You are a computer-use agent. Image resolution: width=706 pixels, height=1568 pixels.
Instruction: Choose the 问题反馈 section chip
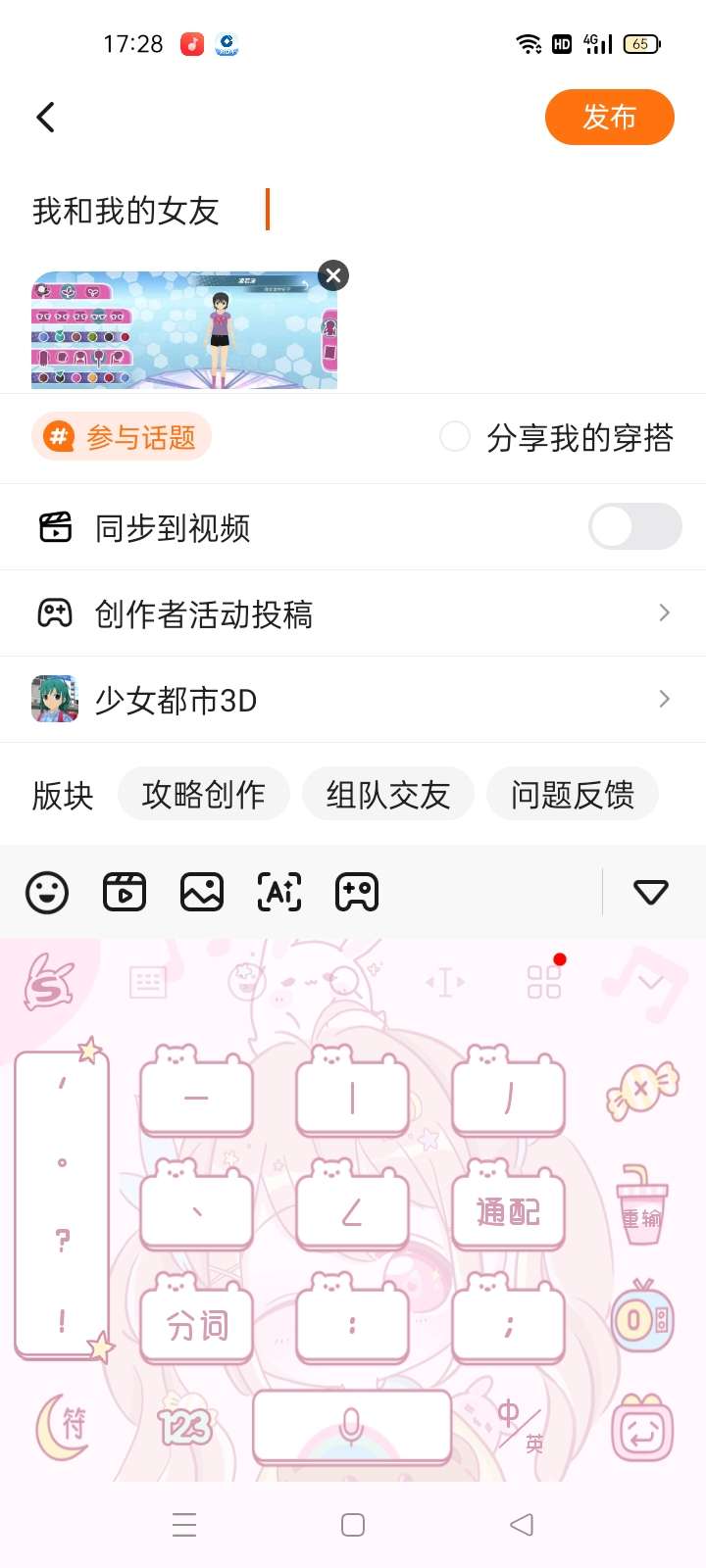573,795
